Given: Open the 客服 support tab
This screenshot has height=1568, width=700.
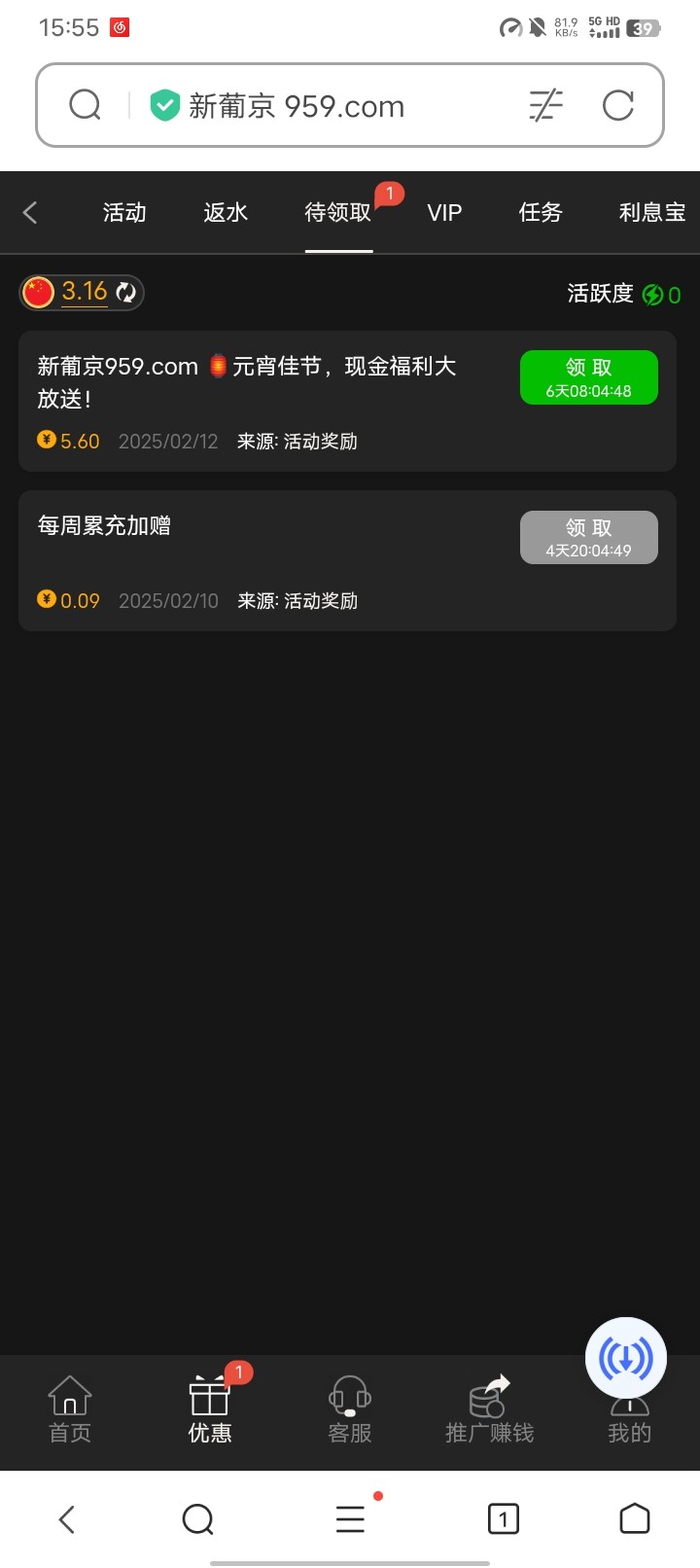Looking at the screenshot, I should [350, 1409].
